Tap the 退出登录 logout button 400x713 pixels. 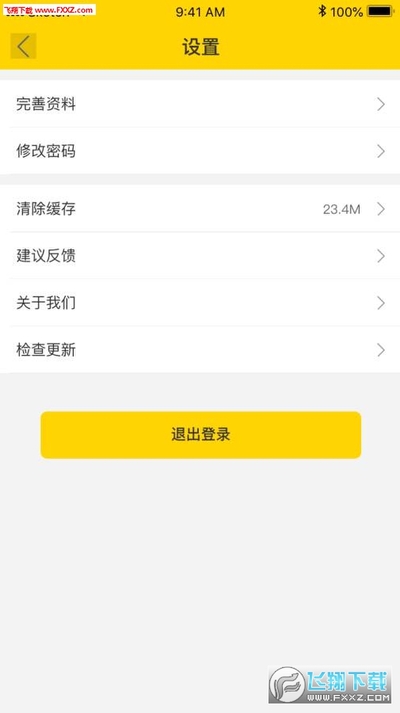tap(200, 435)
